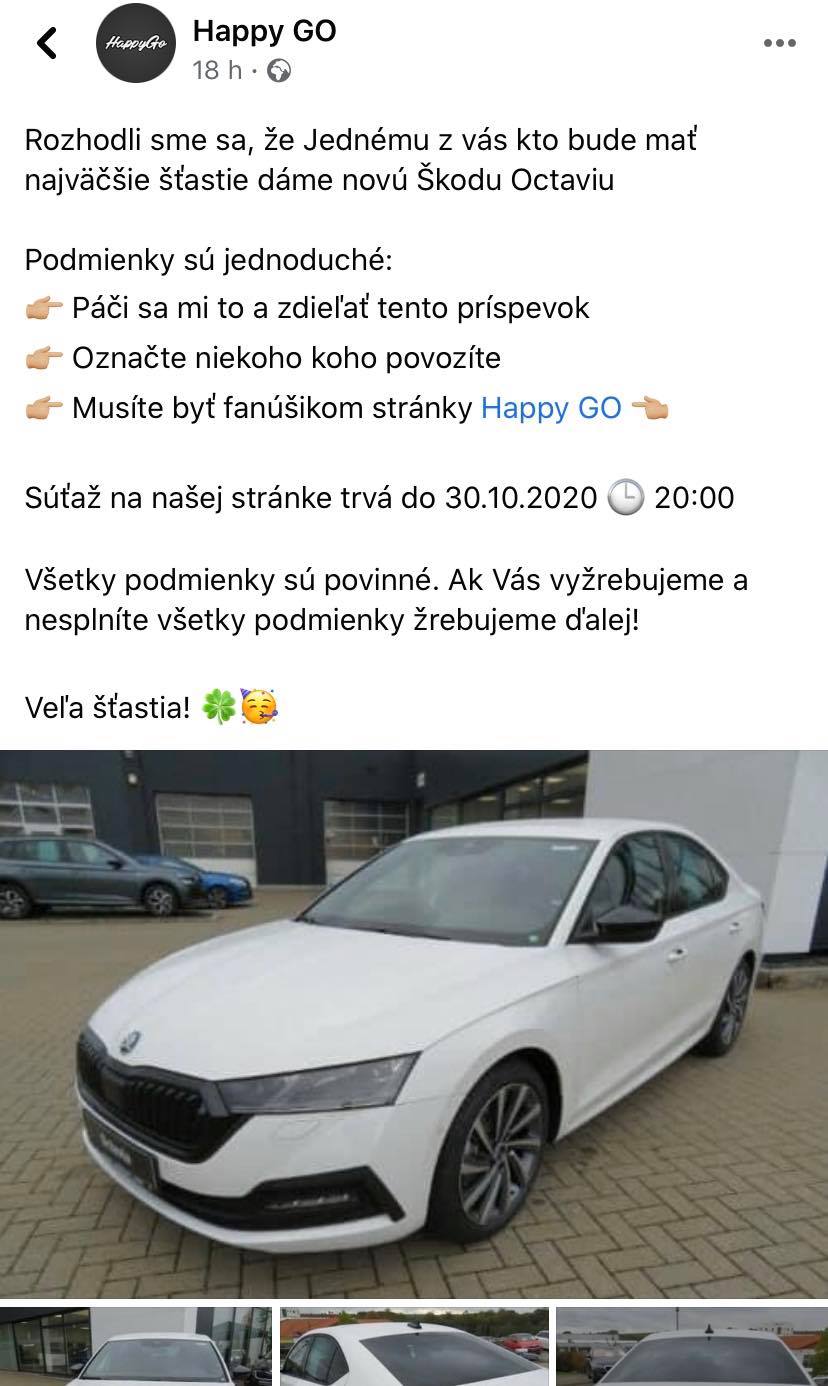Open the Happy GO page name in header
The image size is (828, 1386).
click(x=264, y=31)
